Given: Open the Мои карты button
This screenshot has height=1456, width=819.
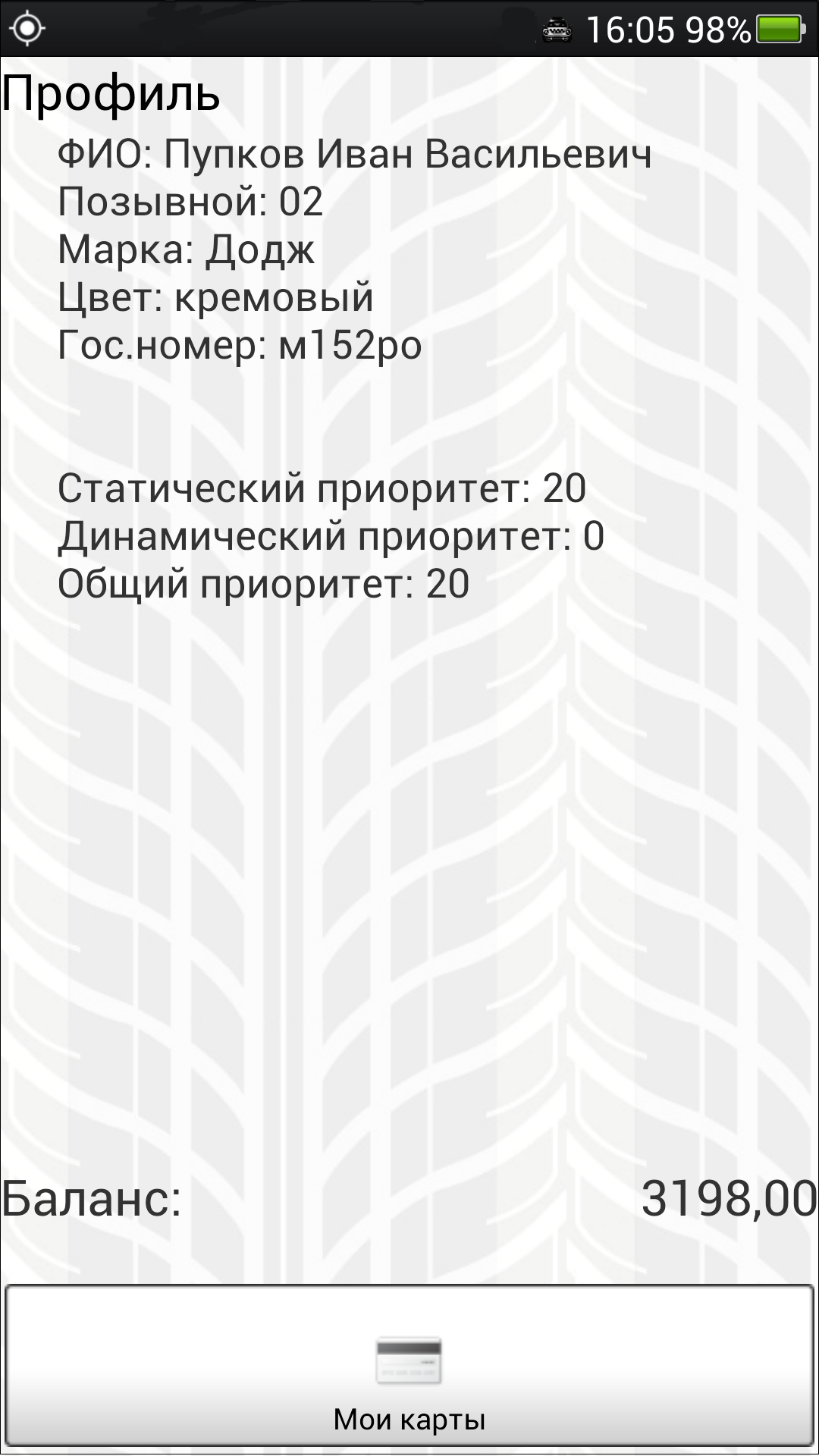Looking at the screenshot, I should coord(409,1367).
